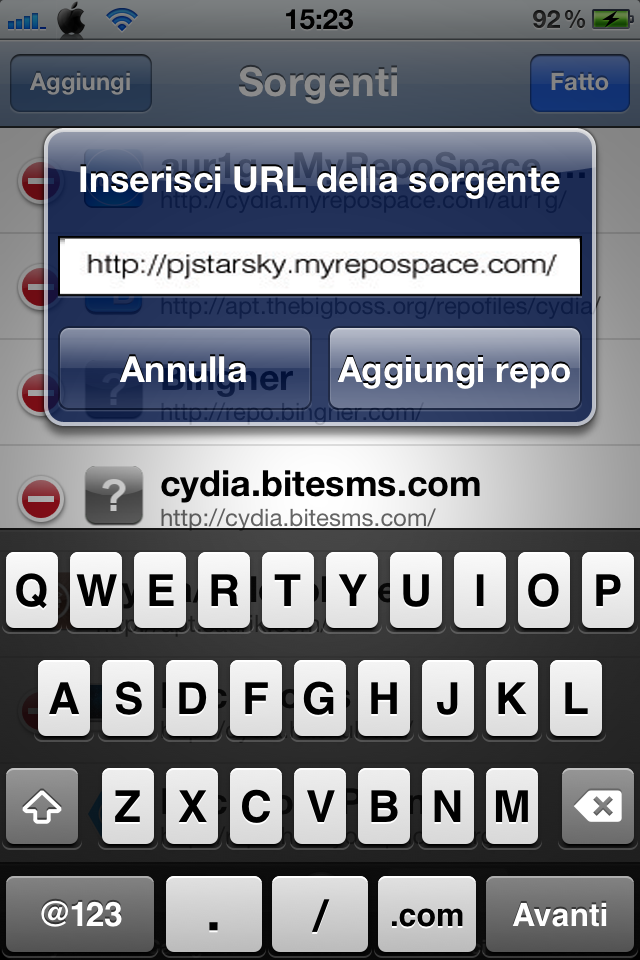The width and height of the screenshot is (640, 960).
Task: Type a slash using the / key
Action: 320,913
